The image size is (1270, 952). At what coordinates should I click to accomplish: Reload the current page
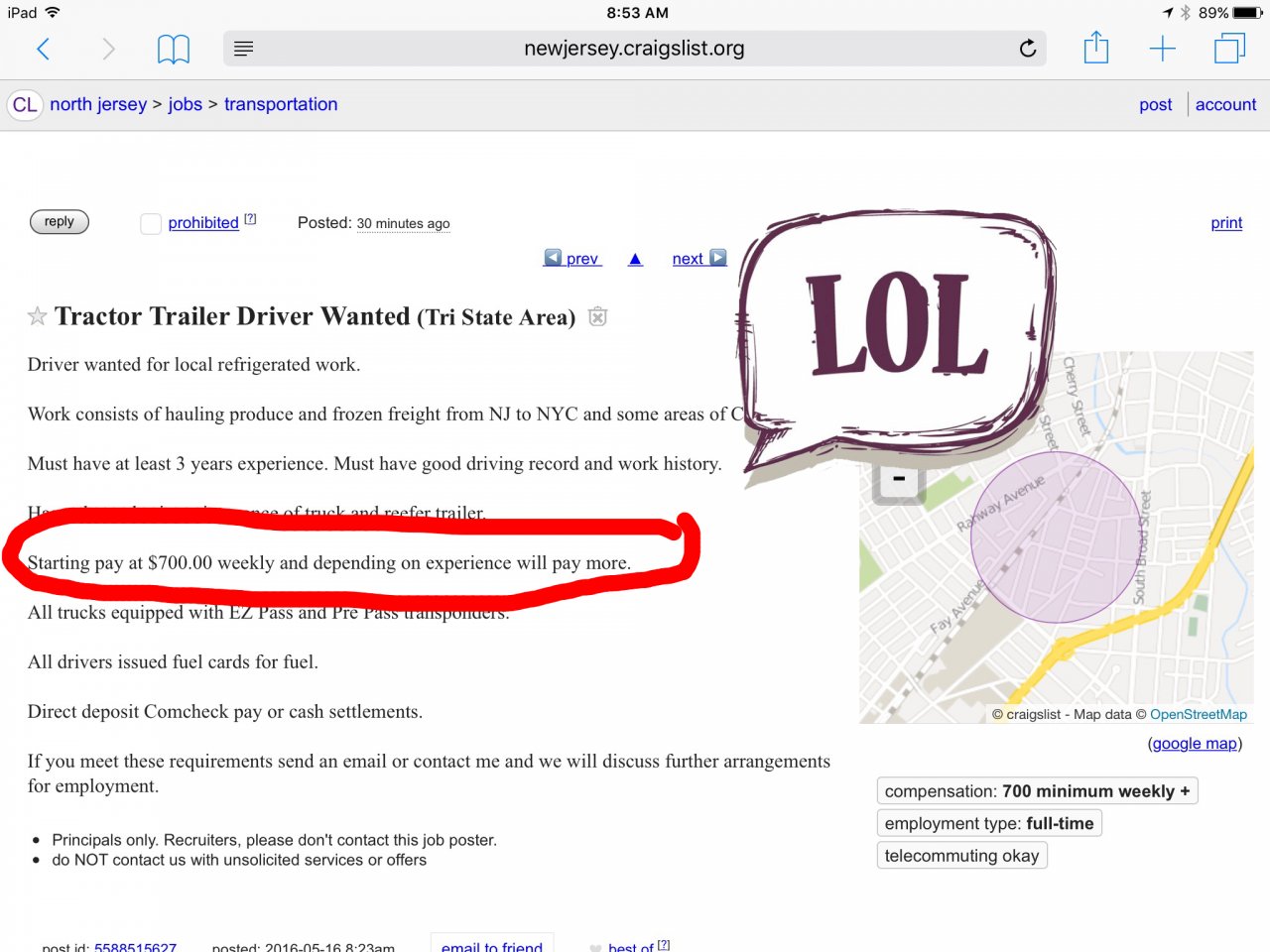click(1028, 49)
